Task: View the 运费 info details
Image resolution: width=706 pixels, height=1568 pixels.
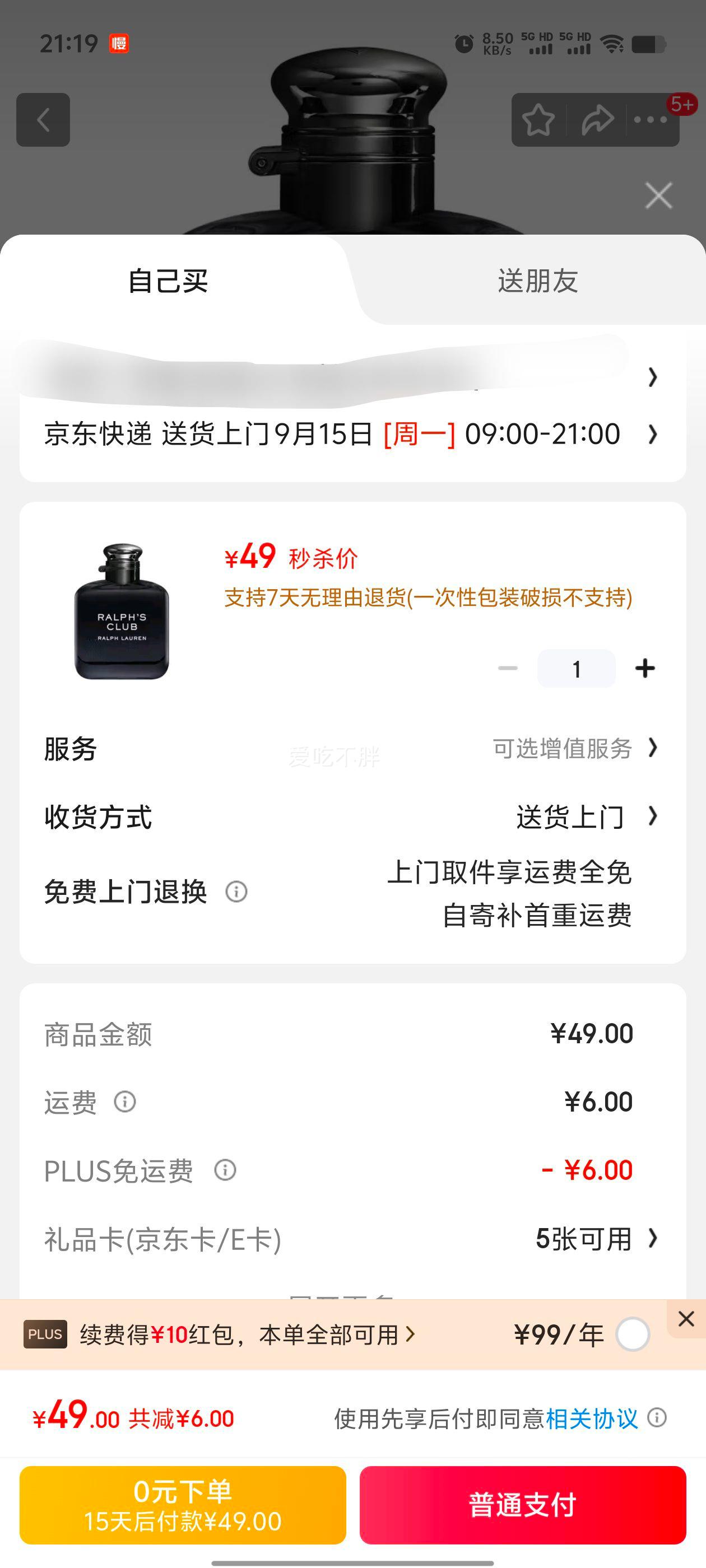Action: click(126, 1102)
